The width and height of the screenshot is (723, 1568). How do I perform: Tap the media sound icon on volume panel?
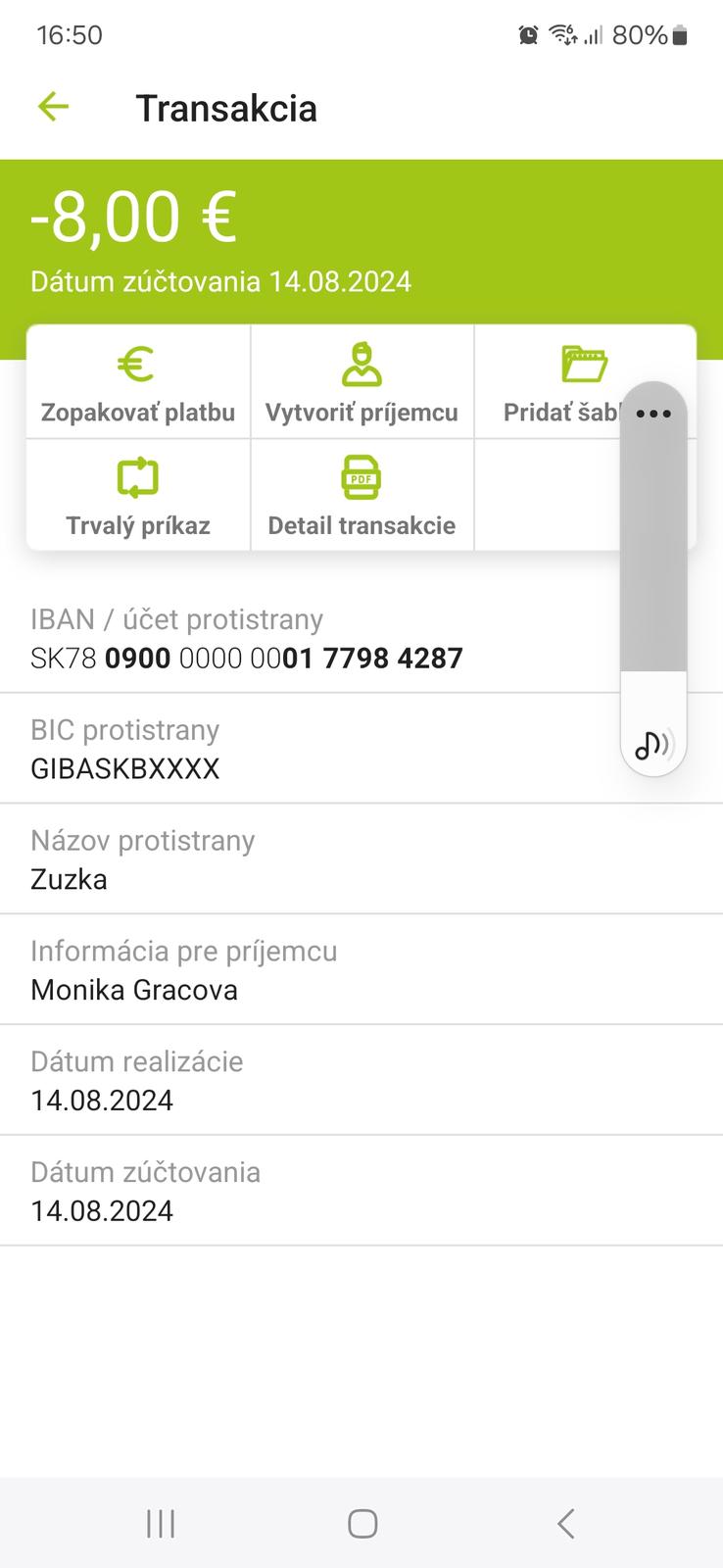(653, 746)
